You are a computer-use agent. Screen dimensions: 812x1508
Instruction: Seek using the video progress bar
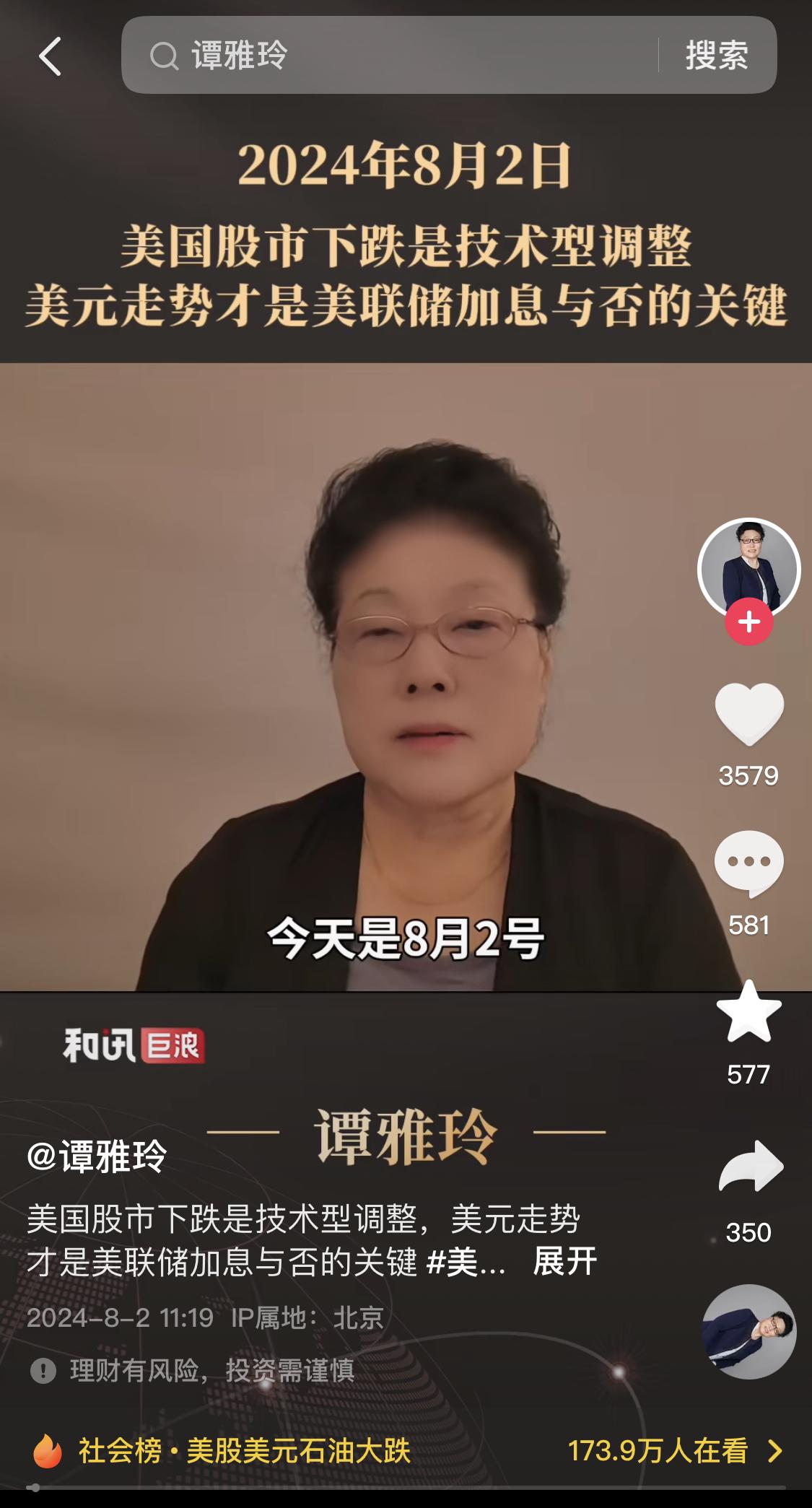[x=406, y=1488]
